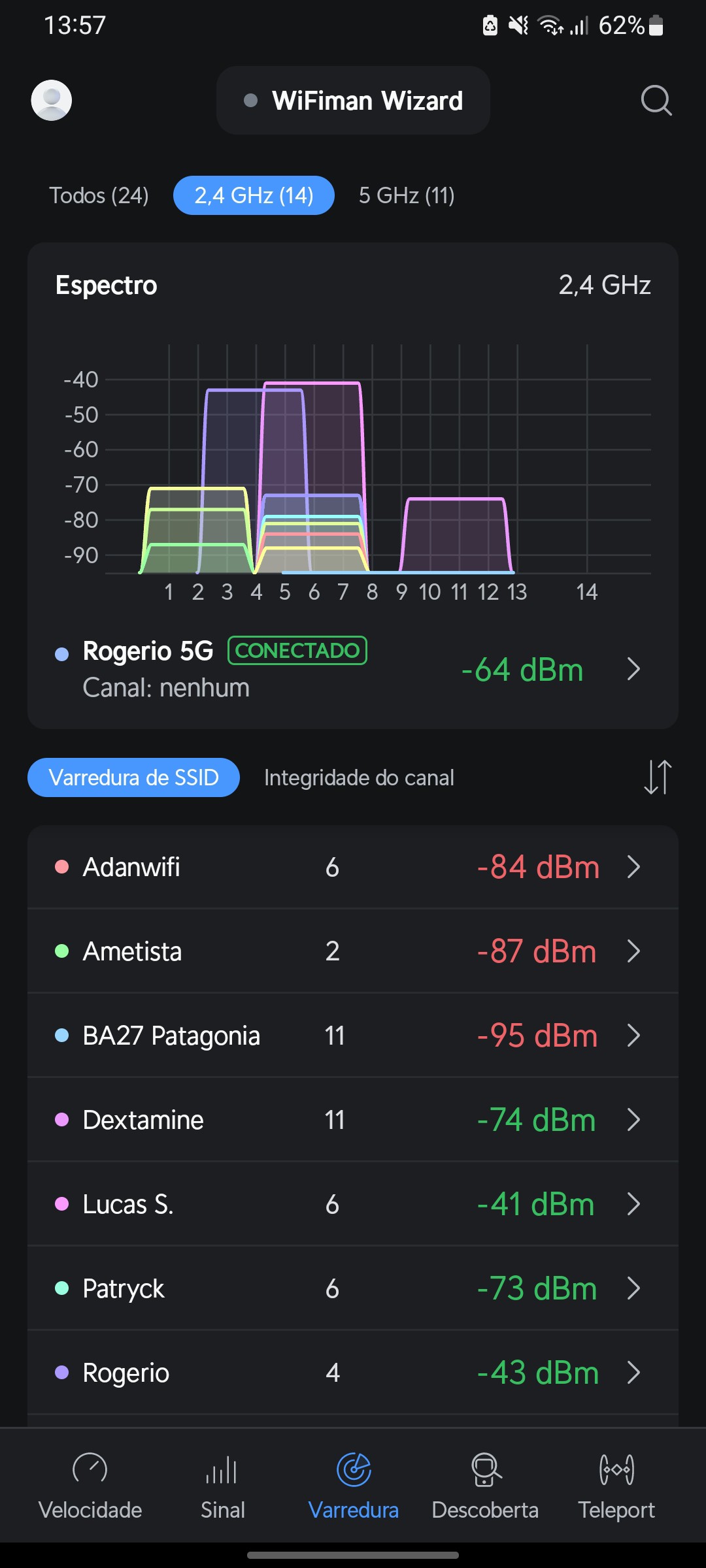Show details for Dextamine network
706x1568 pixels.
353,1120
